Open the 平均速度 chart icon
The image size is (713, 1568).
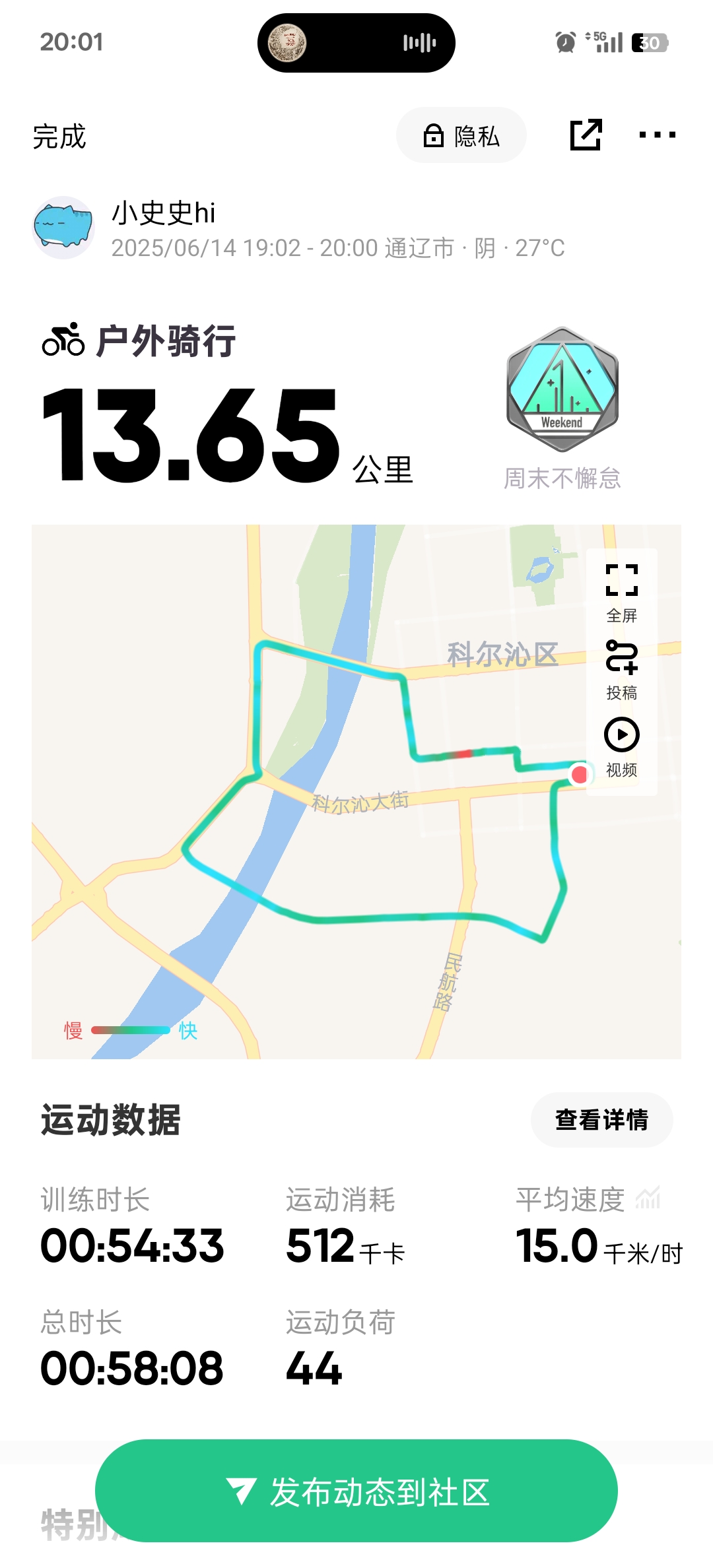click(648, 1198)
